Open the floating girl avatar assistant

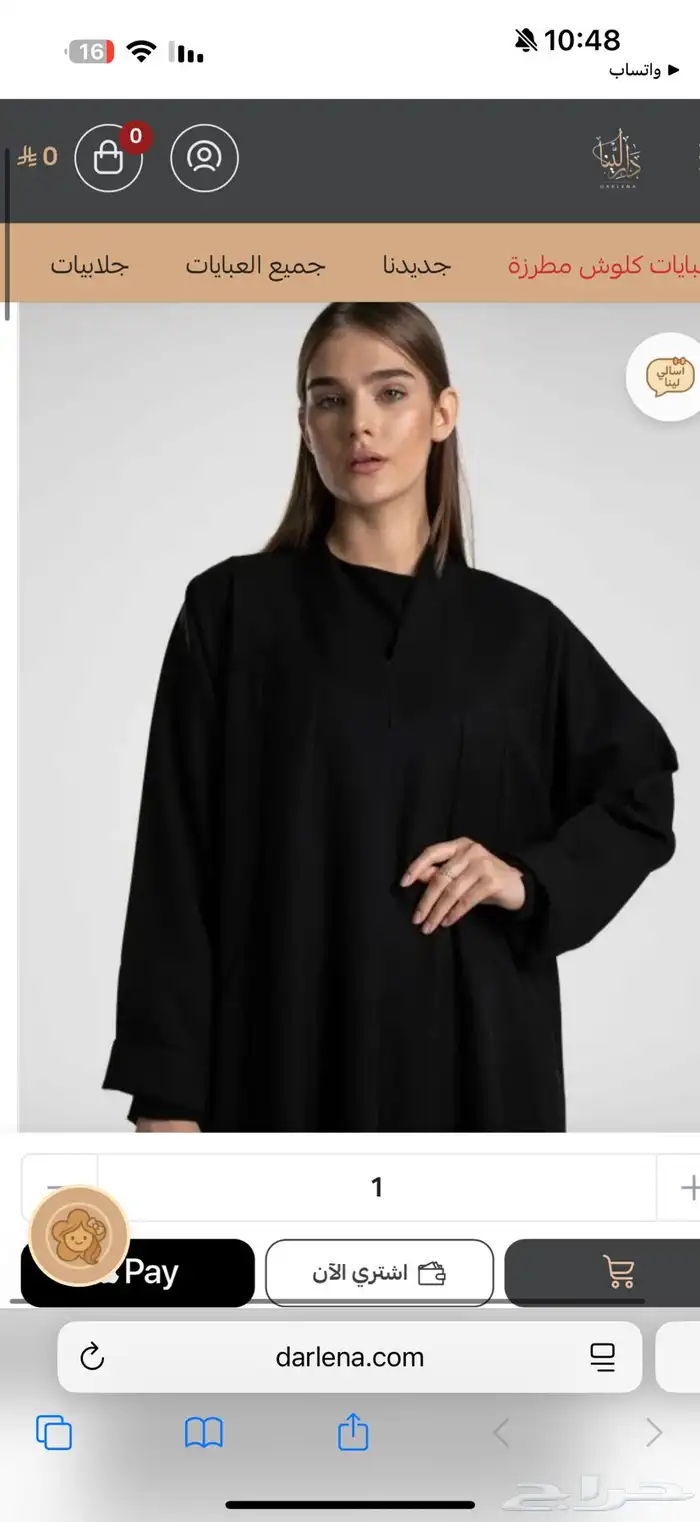click(x=80, y=1236)
